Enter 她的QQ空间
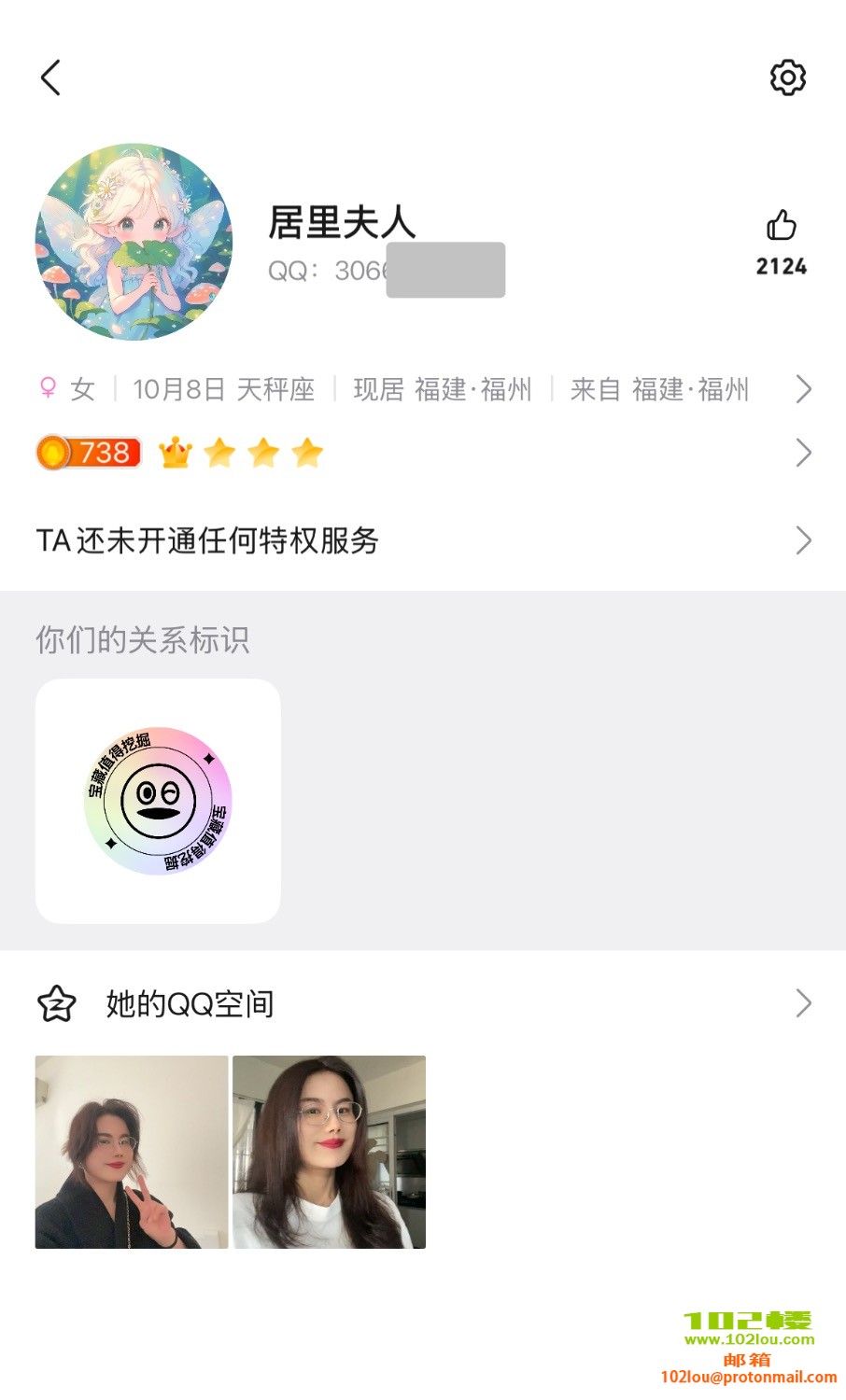Image resolution: width=846 pixels, height=1400 pixels. [422, 1004]
